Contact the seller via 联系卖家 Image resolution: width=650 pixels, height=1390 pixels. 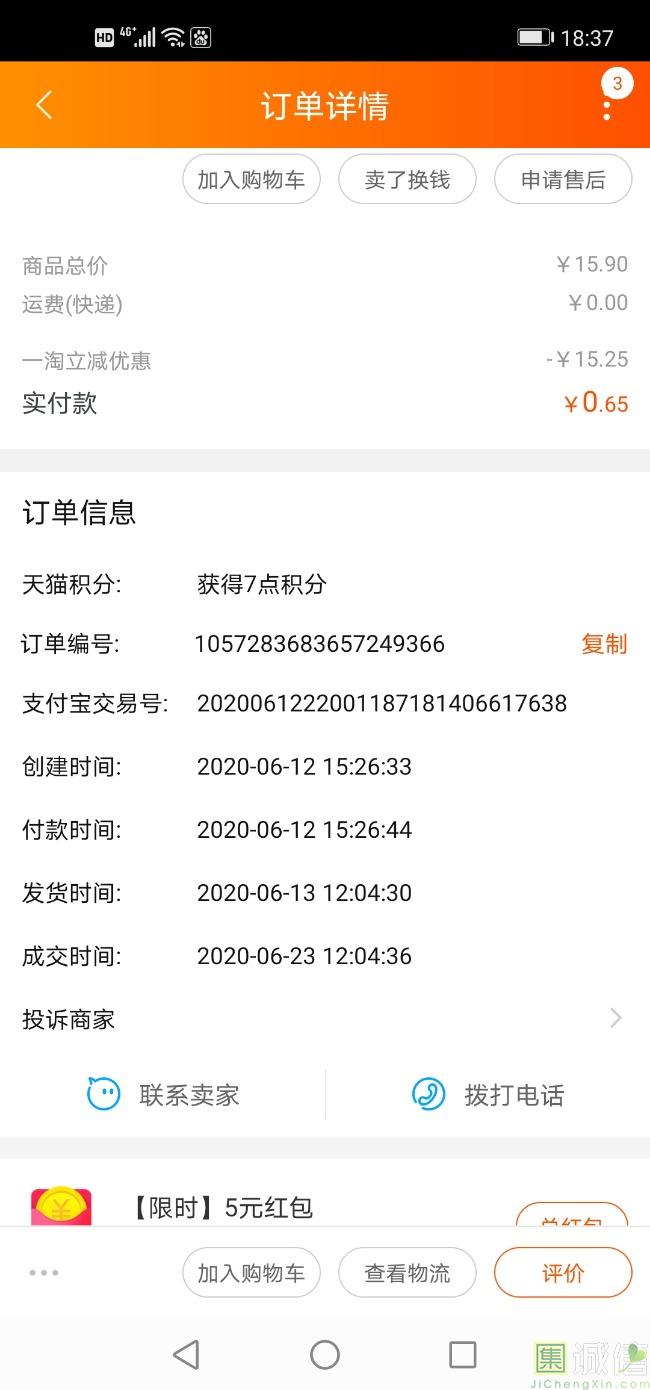164,1095
